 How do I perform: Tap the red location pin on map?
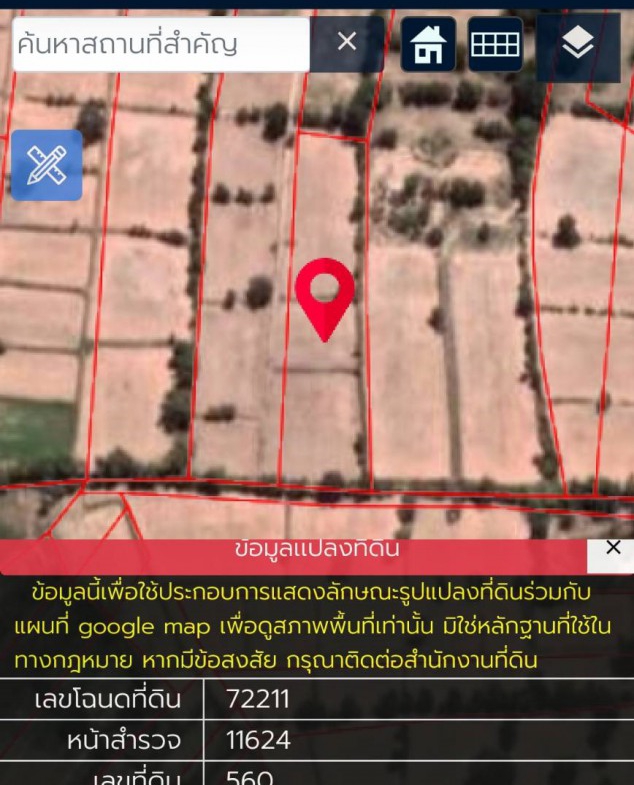click(325, 294)
